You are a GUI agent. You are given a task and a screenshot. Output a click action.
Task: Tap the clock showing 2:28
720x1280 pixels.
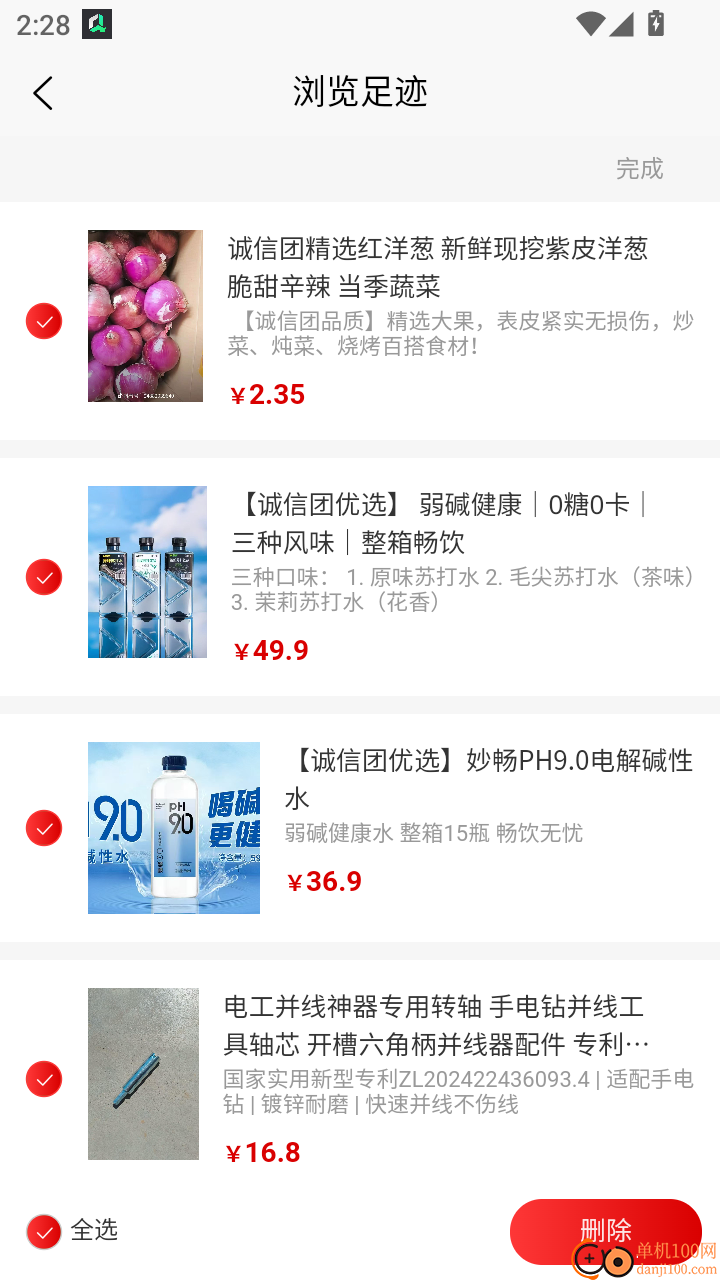[x=42, y=24]
